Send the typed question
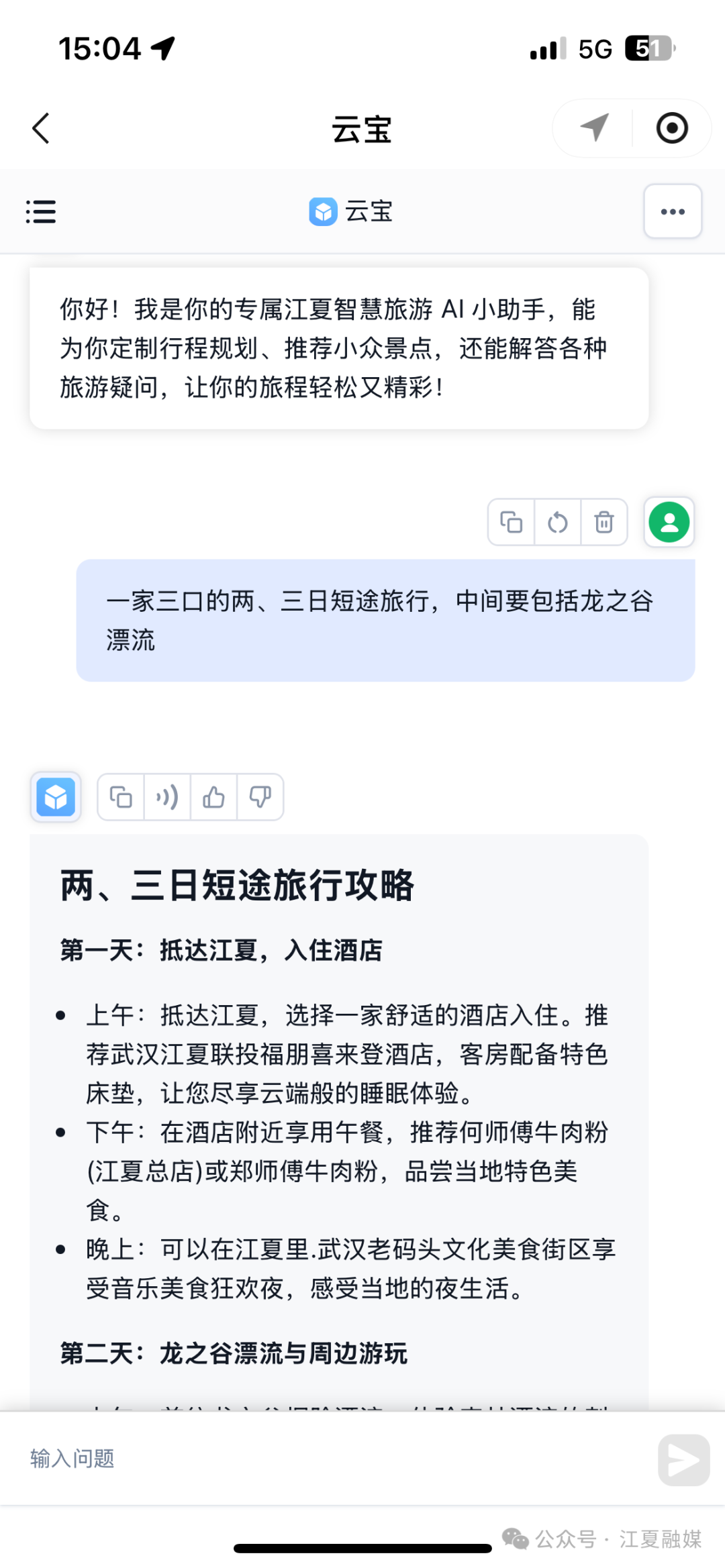 [x=683, y=1459]
